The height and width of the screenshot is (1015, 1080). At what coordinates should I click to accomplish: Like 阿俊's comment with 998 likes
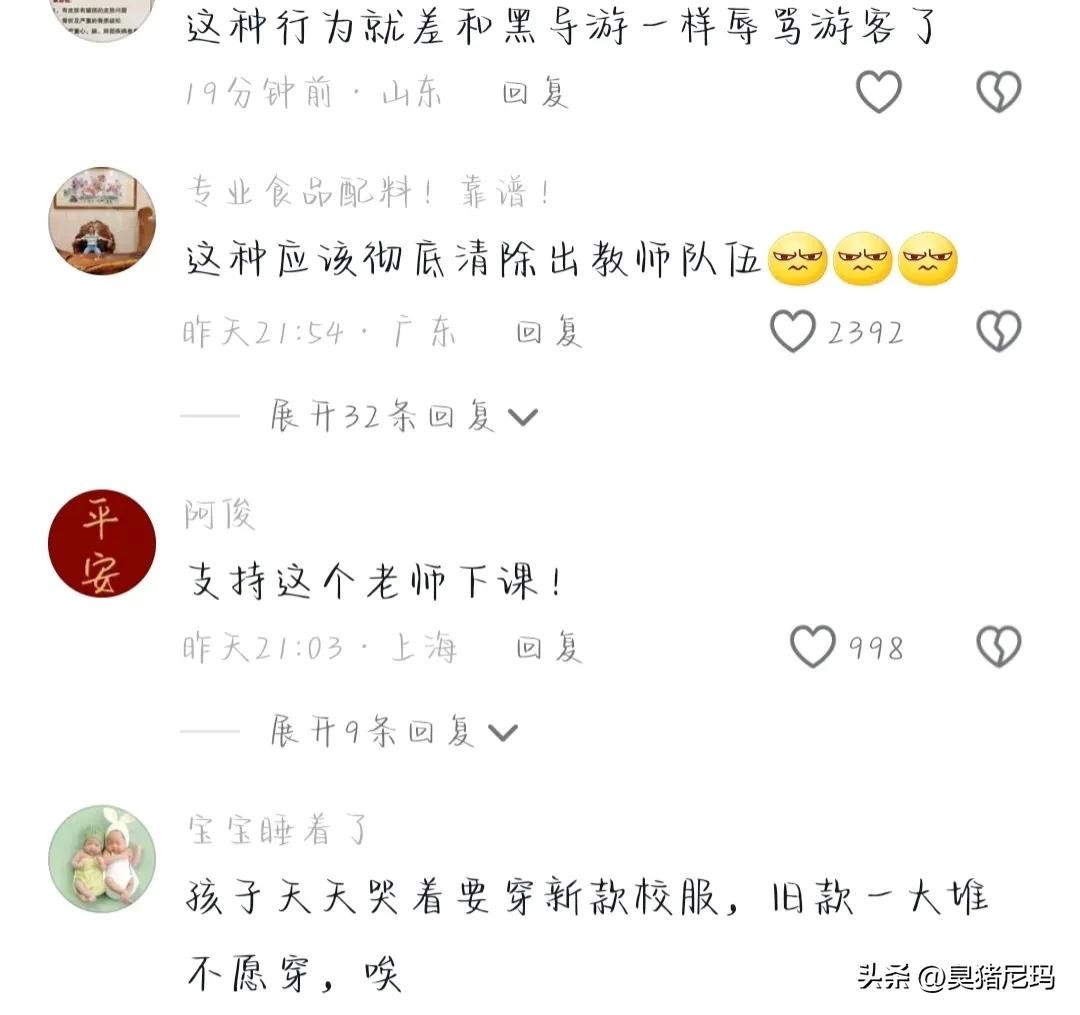(x=812, y=648)
